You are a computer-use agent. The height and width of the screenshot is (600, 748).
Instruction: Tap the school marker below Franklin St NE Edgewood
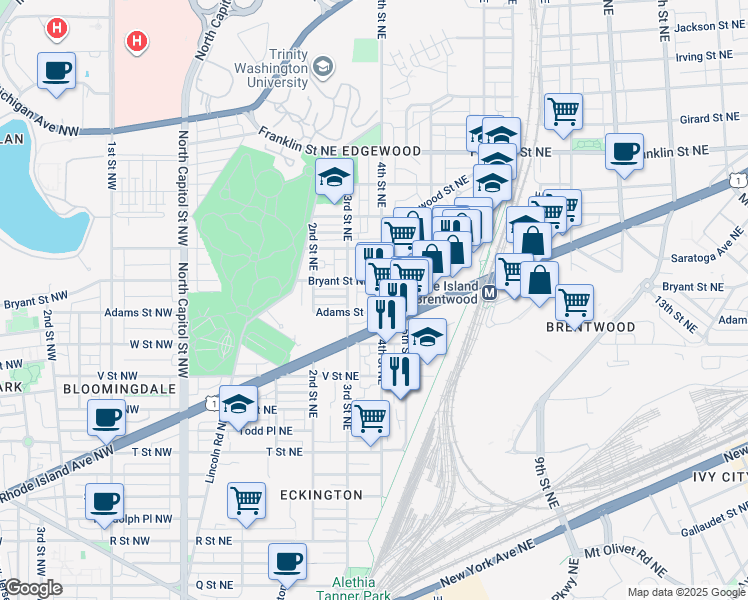click(x=334, y=179)
